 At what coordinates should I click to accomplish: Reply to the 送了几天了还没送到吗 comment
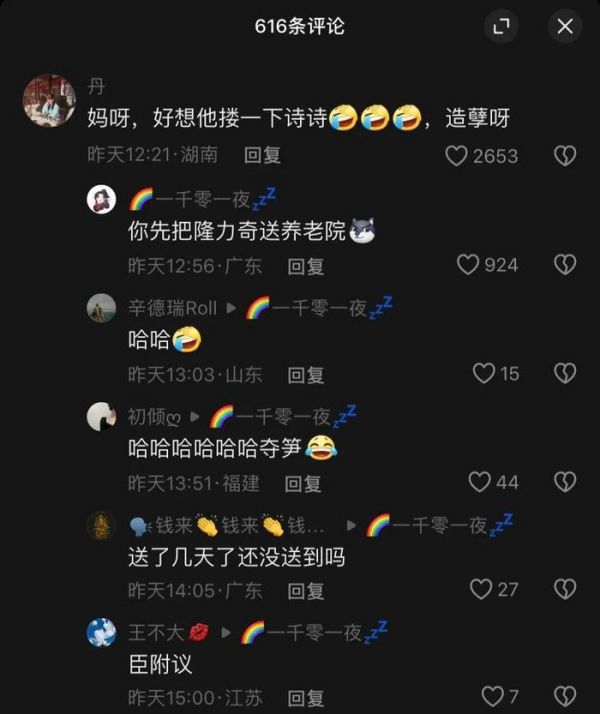tap(305, 591)
